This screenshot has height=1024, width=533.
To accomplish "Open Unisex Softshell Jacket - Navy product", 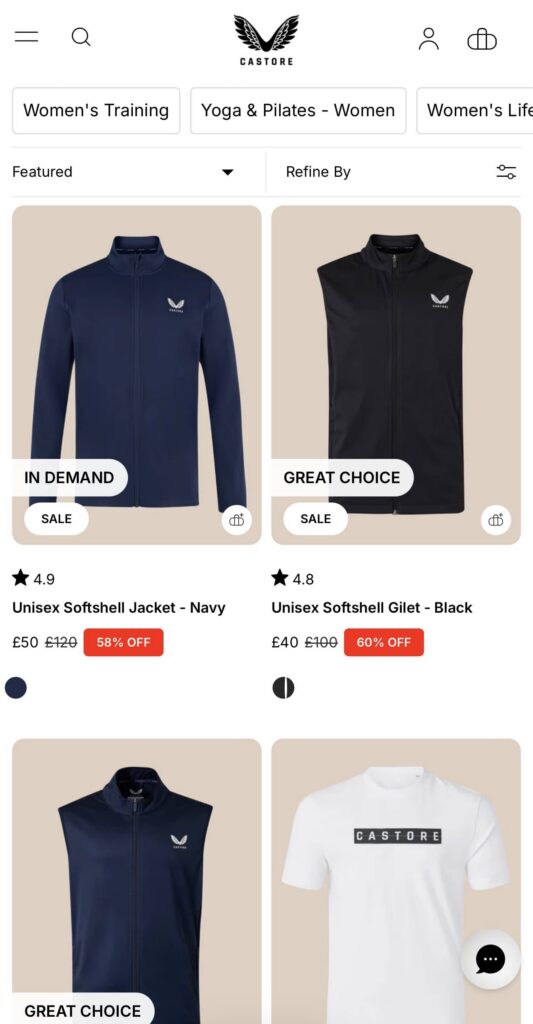I will (x=118, y=608).
